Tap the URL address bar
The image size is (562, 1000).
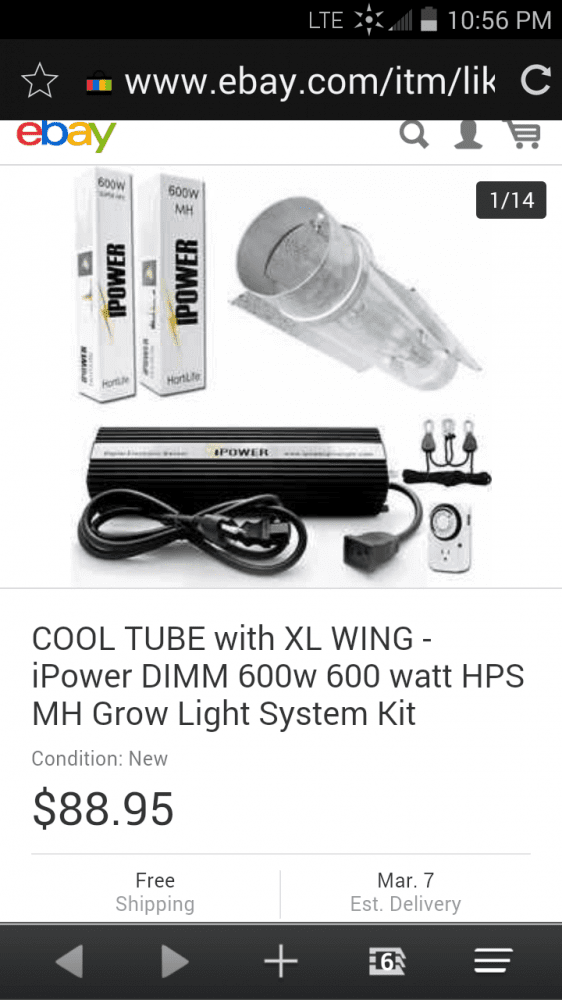point(290,81)
